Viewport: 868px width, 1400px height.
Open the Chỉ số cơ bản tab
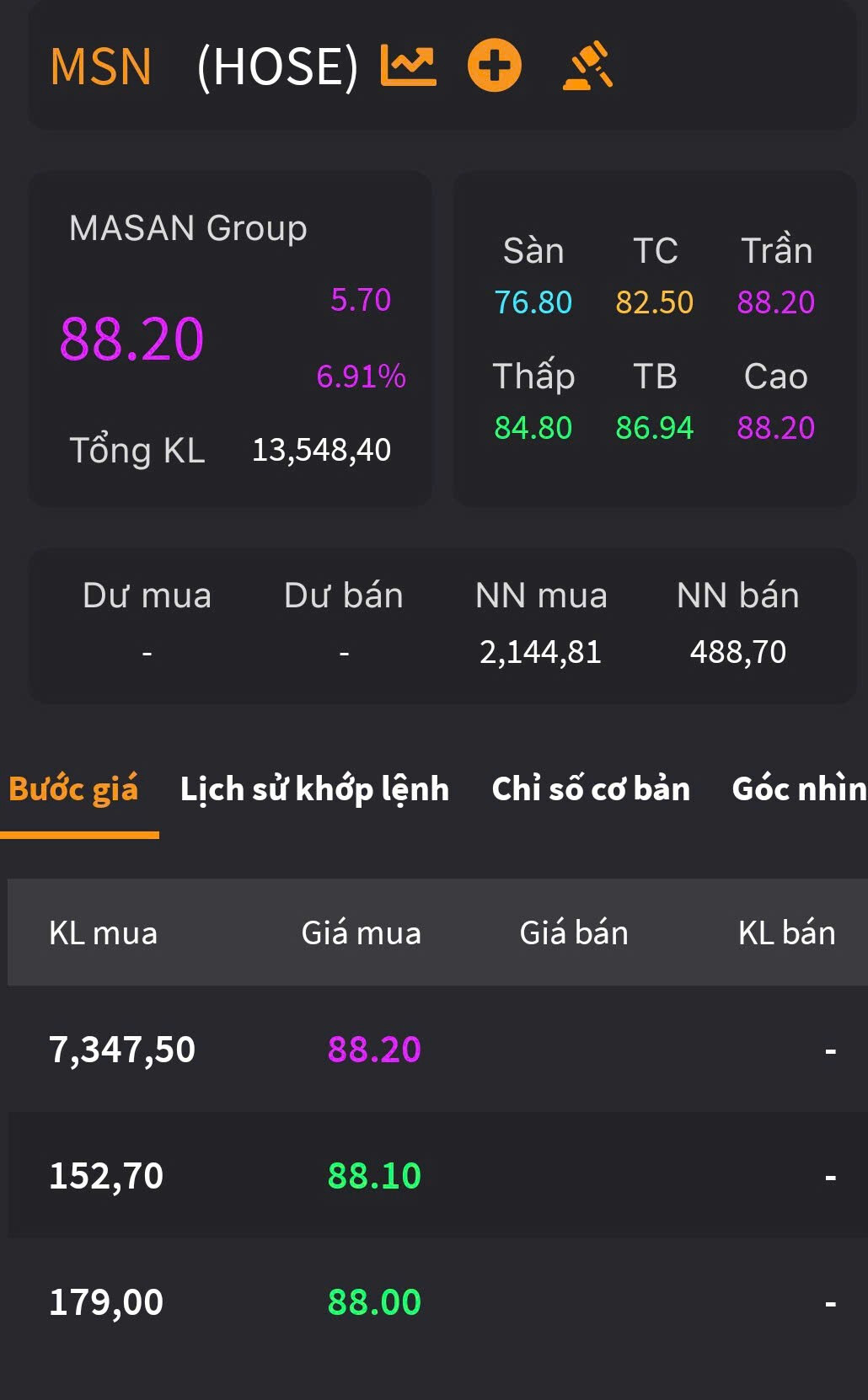click(x=591, y=789)
